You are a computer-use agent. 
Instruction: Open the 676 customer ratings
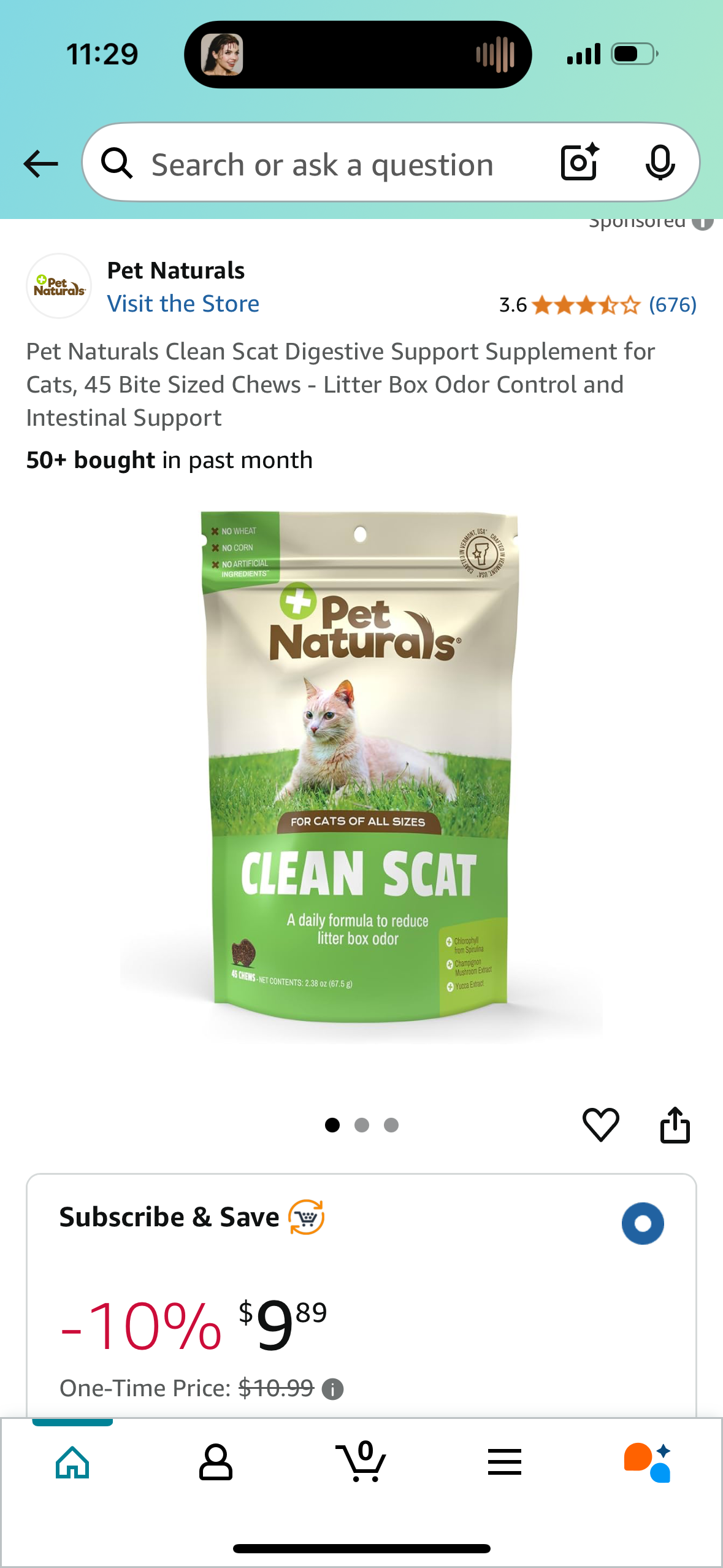672,305
